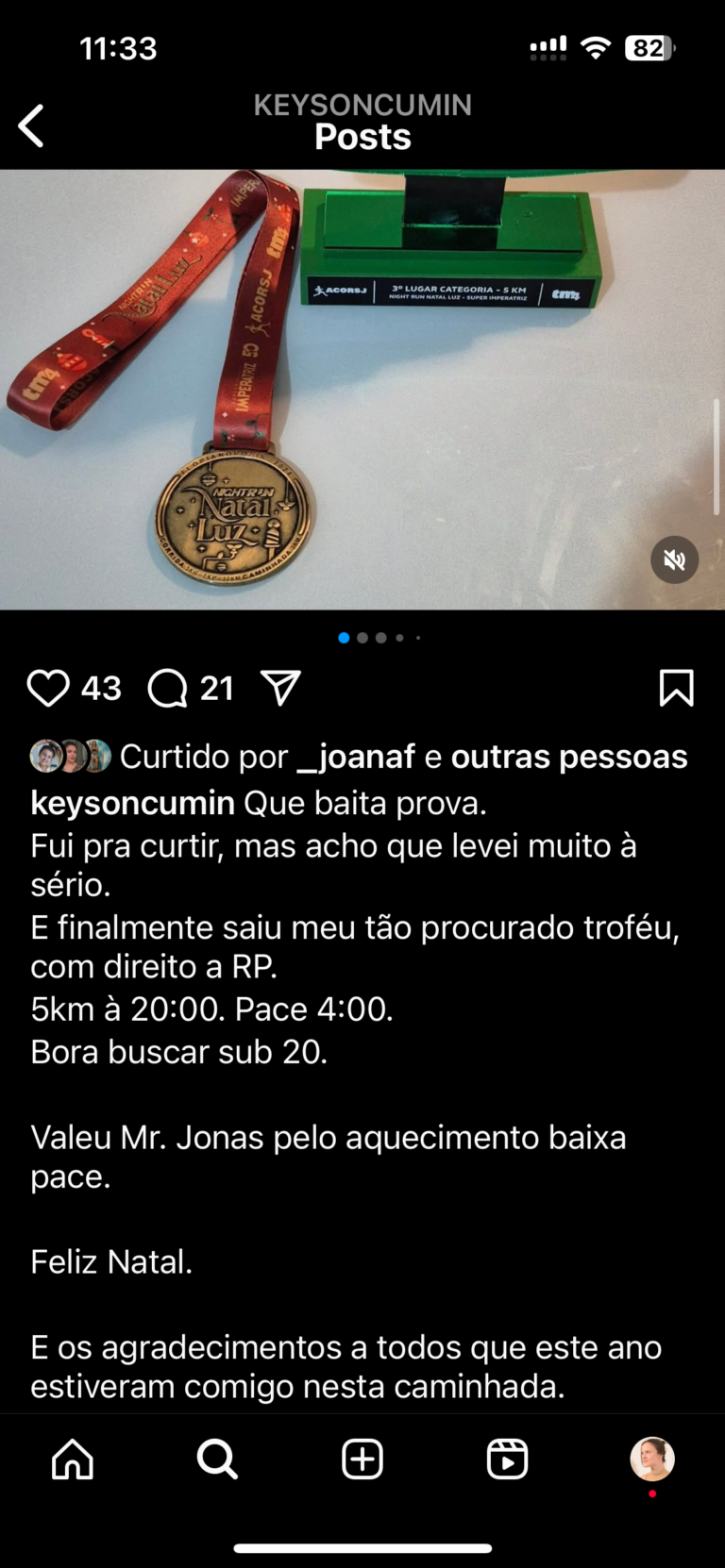Image resolution: width=725 pixels, height=1568 pixels.
Task: Switch to the Search tab
Action: tap(217, 1459)
